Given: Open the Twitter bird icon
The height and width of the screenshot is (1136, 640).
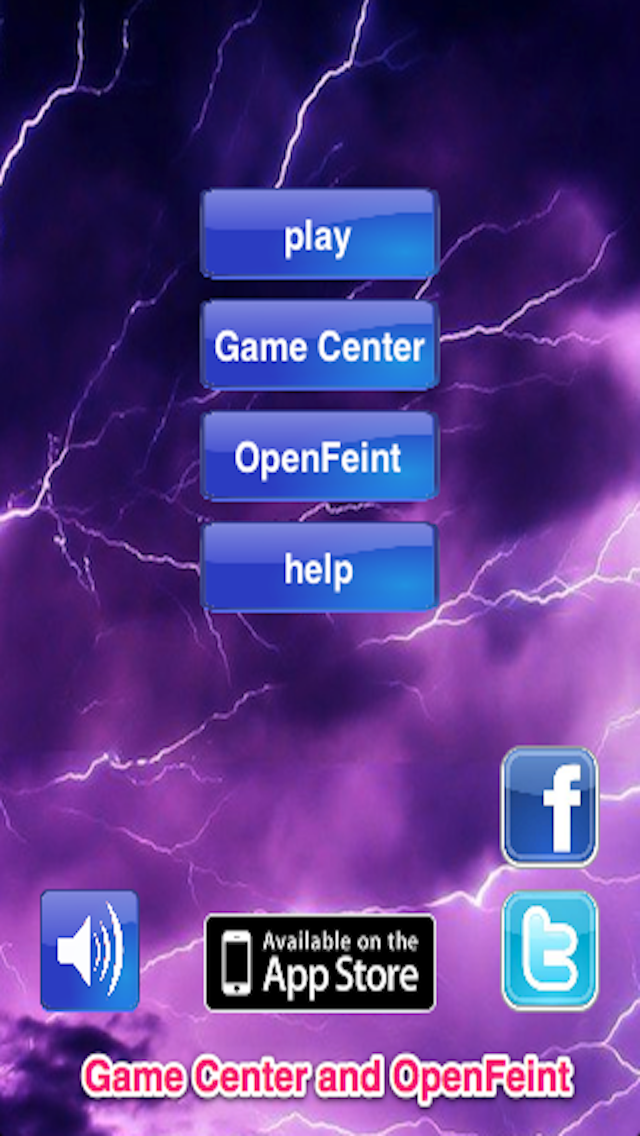Looking at the screenshot, I should pyautogui.click(x=549, y=949).
